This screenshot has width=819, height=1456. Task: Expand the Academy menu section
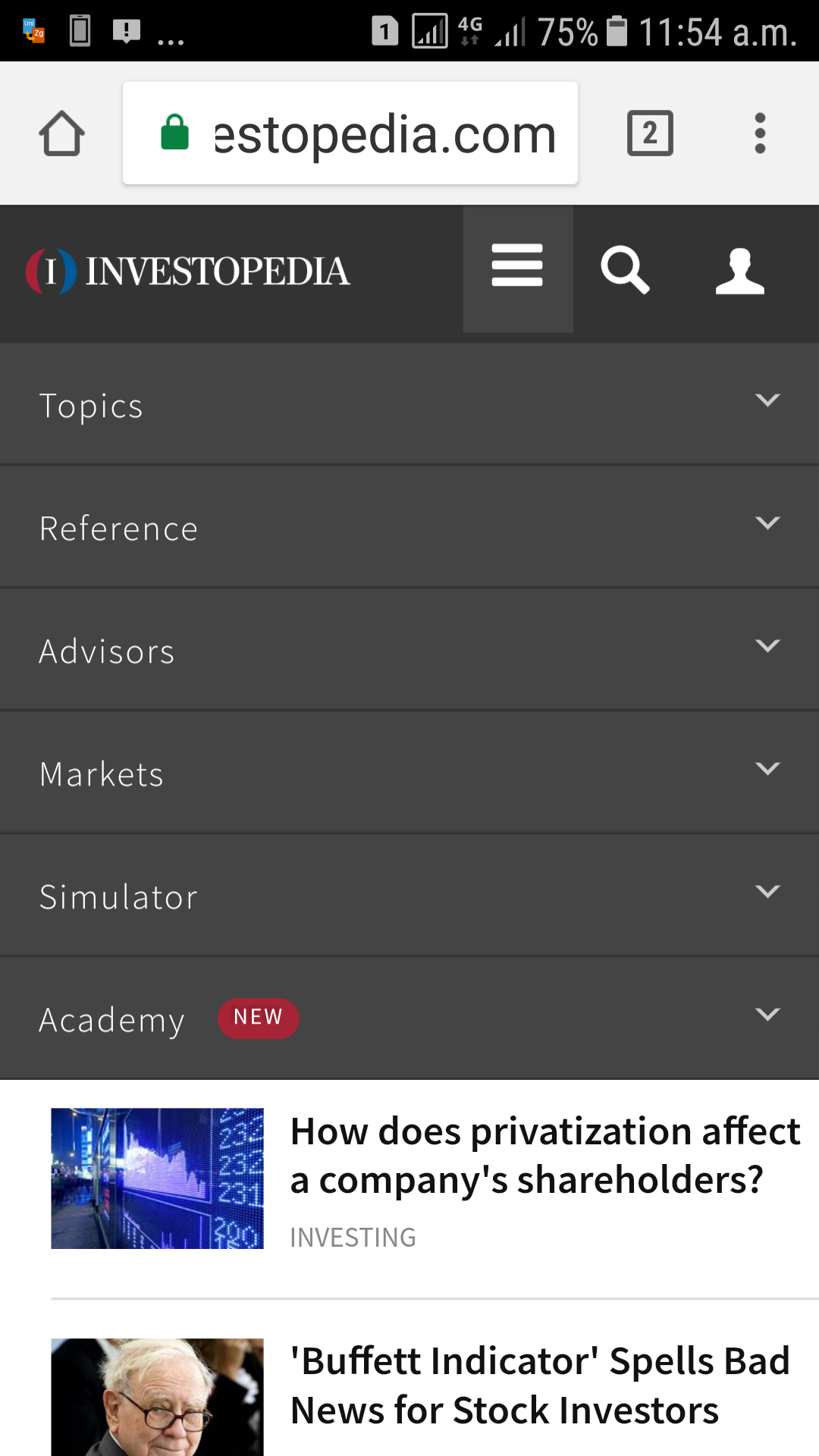(x=409, y=1018)
